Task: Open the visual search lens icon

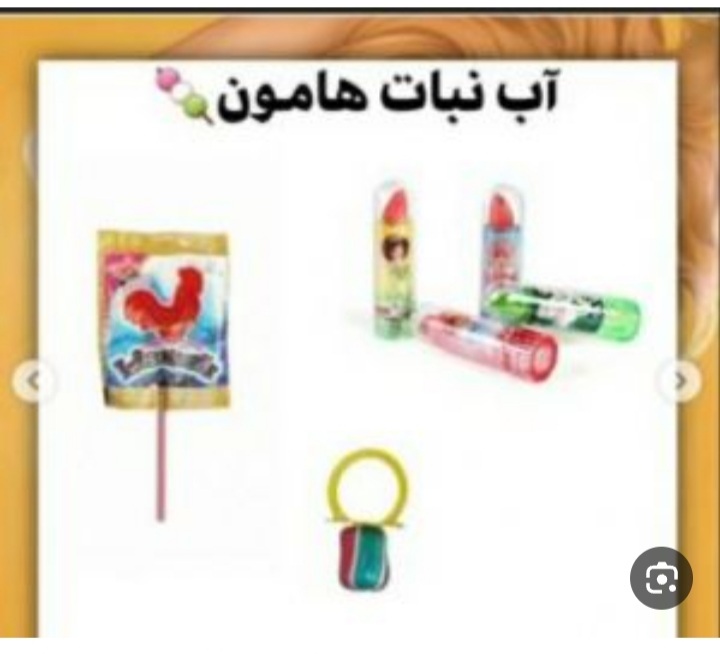Action: pyautogui.click(x=661, y=577)
